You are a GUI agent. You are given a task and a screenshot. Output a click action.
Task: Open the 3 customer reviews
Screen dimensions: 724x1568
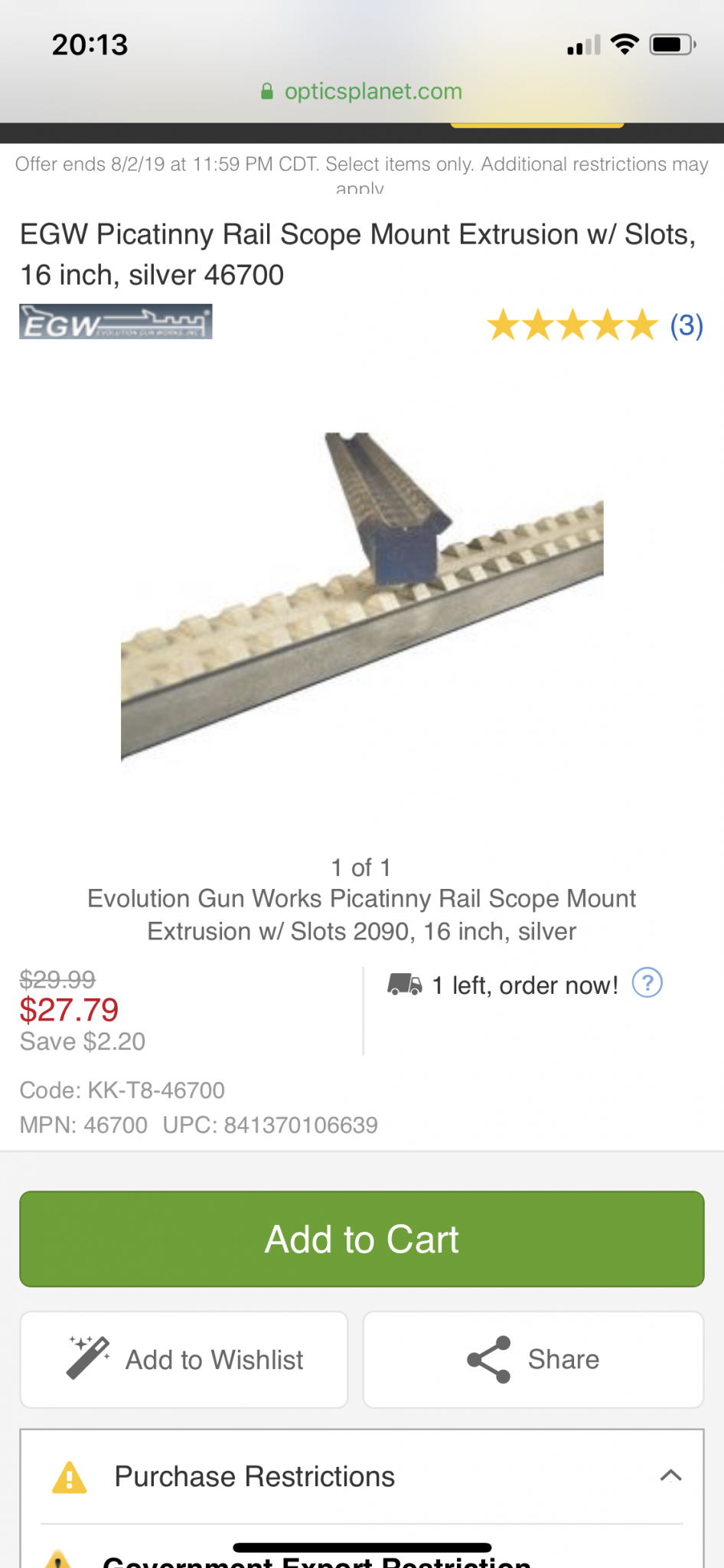click(686, 325)
